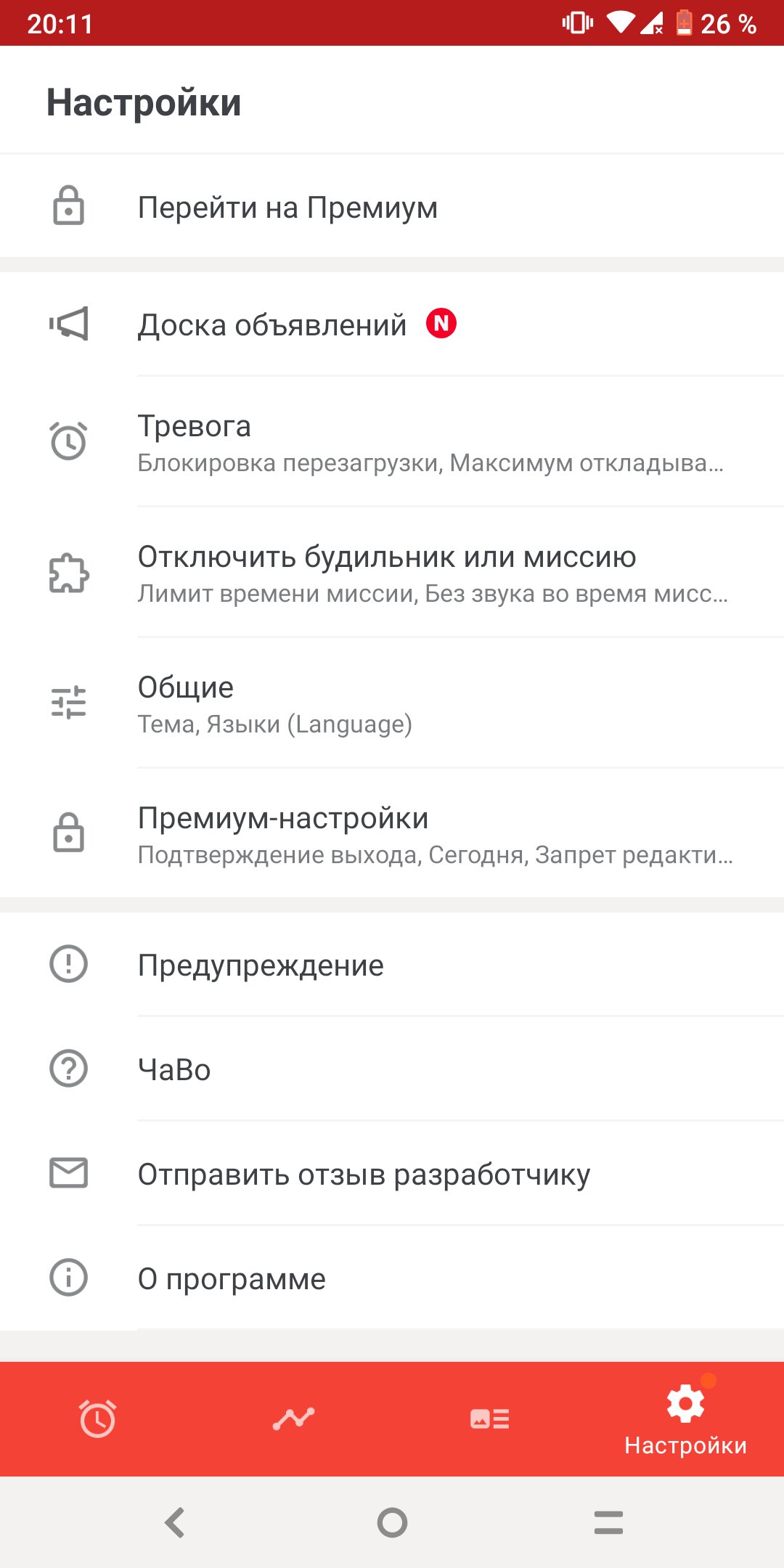Open О программе
This screenshot has width=784, height=1568.
(392, 1278)
